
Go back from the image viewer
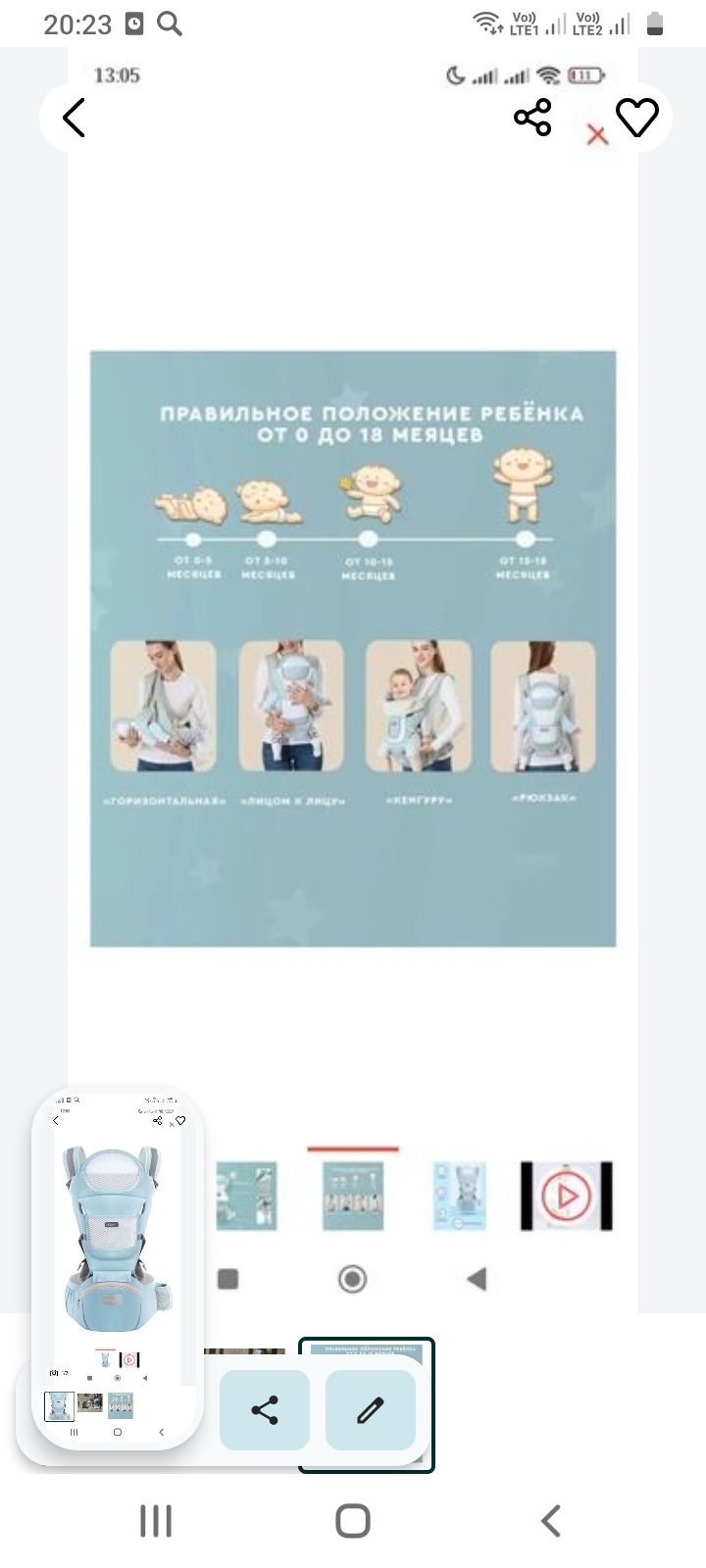(x=75, y=119)
